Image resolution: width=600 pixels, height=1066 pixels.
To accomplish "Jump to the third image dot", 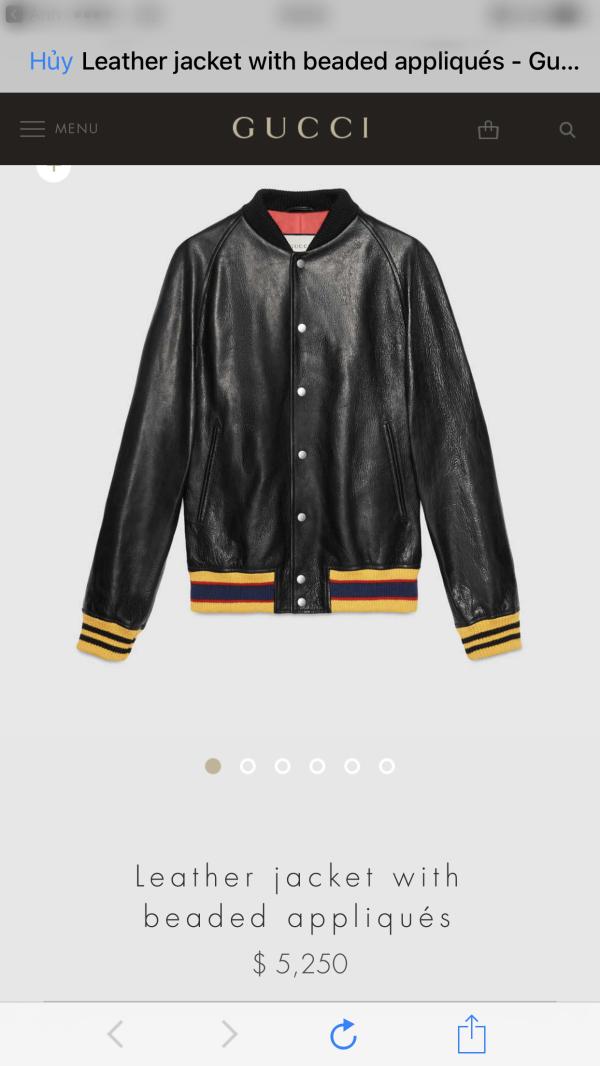I will tap(283, 766).
